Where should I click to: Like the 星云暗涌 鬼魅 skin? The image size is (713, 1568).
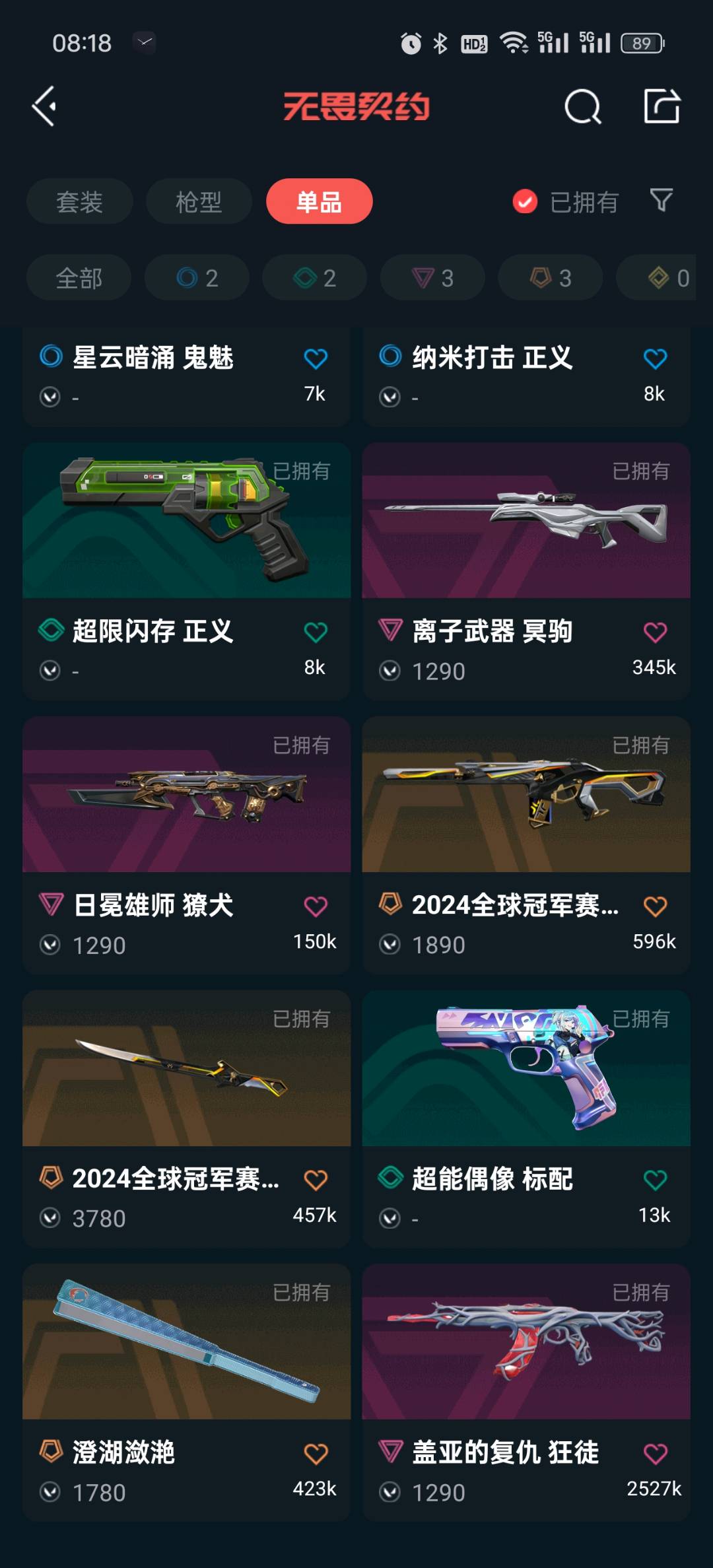tap(316, 358)
